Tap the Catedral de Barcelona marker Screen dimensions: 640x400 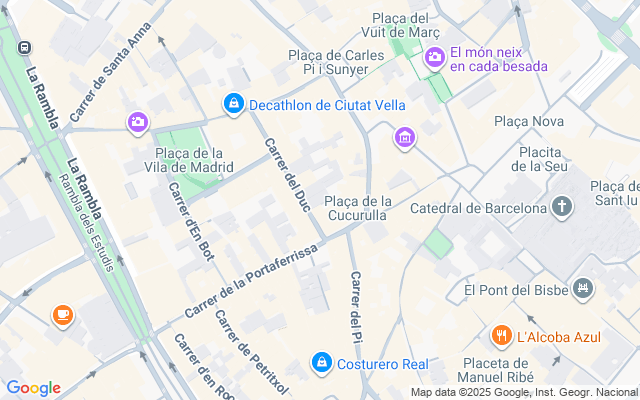pos(563,208)
